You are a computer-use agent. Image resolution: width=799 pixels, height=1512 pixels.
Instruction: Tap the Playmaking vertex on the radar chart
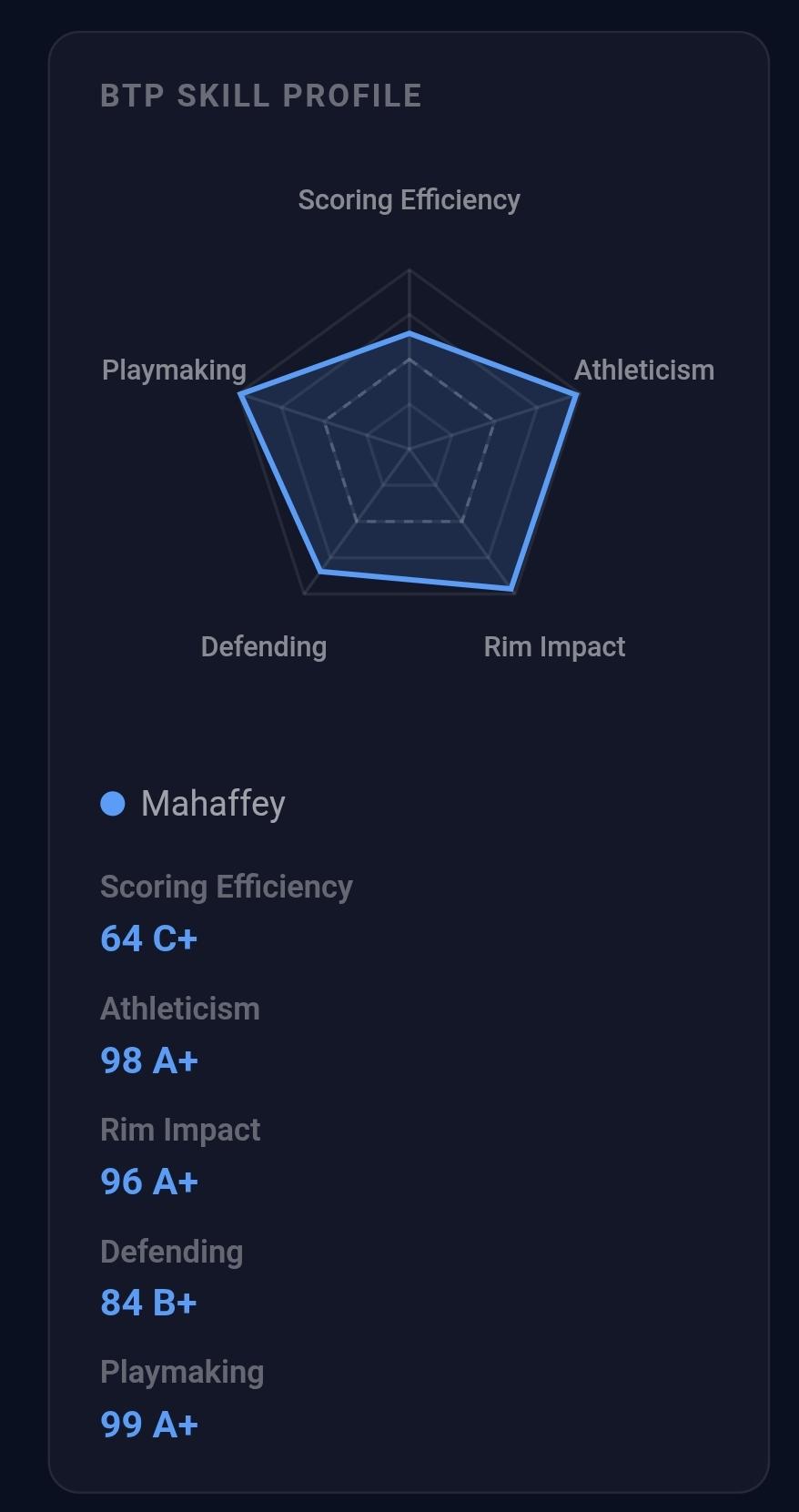241,393
